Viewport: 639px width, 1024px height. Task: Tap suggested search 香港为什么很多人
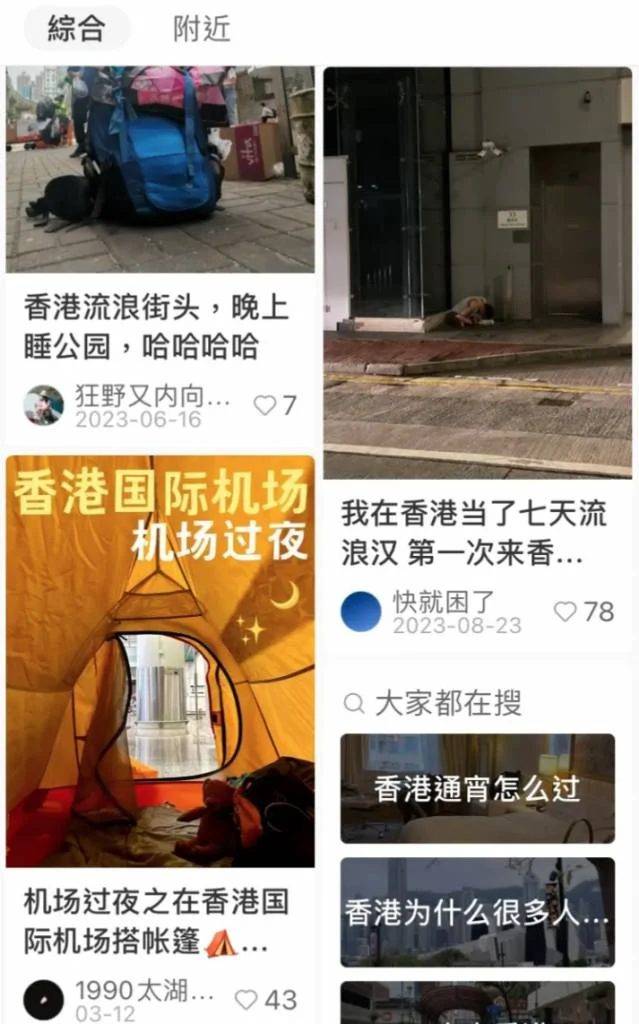477,912
